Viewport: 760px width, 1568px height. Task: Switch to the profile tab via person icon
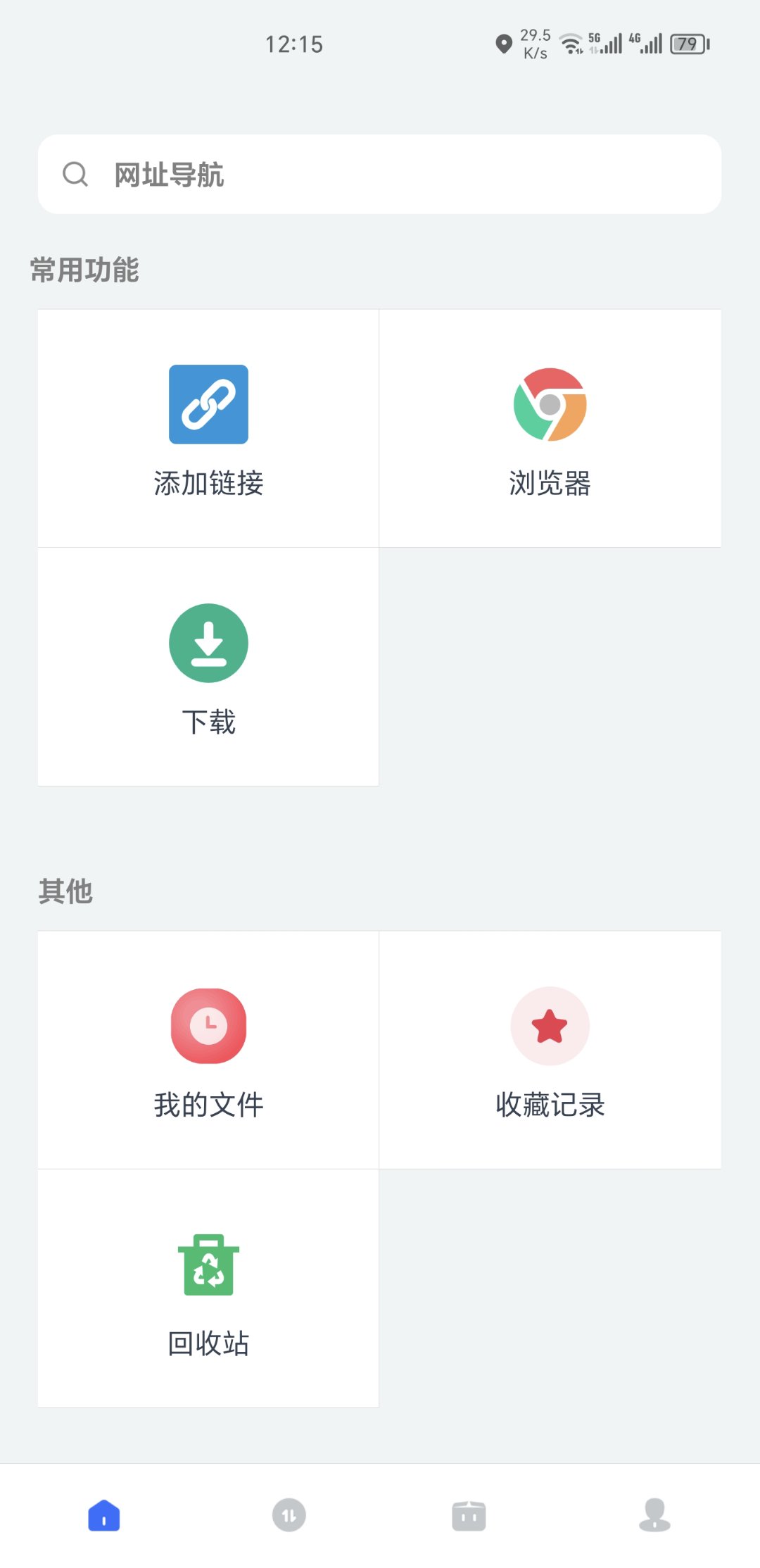coord(654,1515)
